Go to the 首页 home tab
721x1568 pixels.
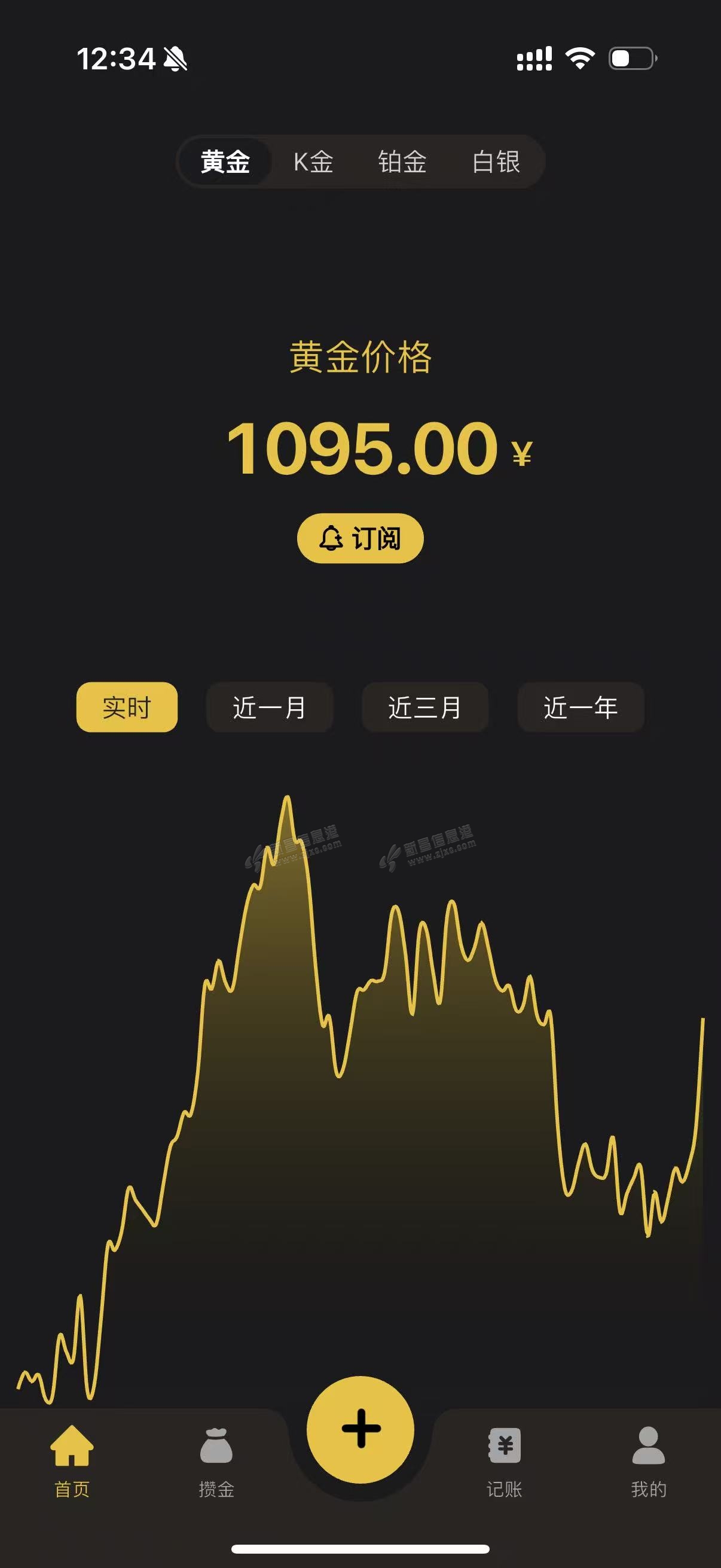click(x=72, y=1461)
